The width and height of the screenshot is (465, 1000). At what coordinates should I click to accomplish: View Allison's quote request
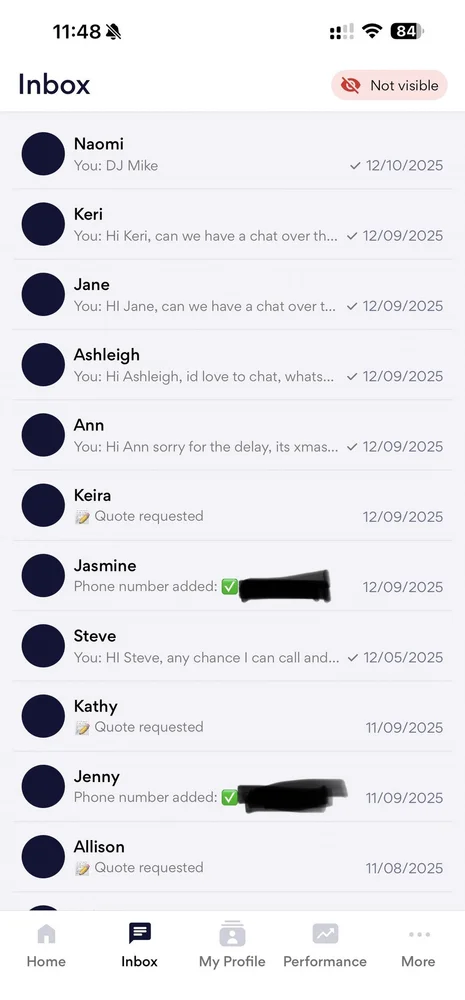232,857
